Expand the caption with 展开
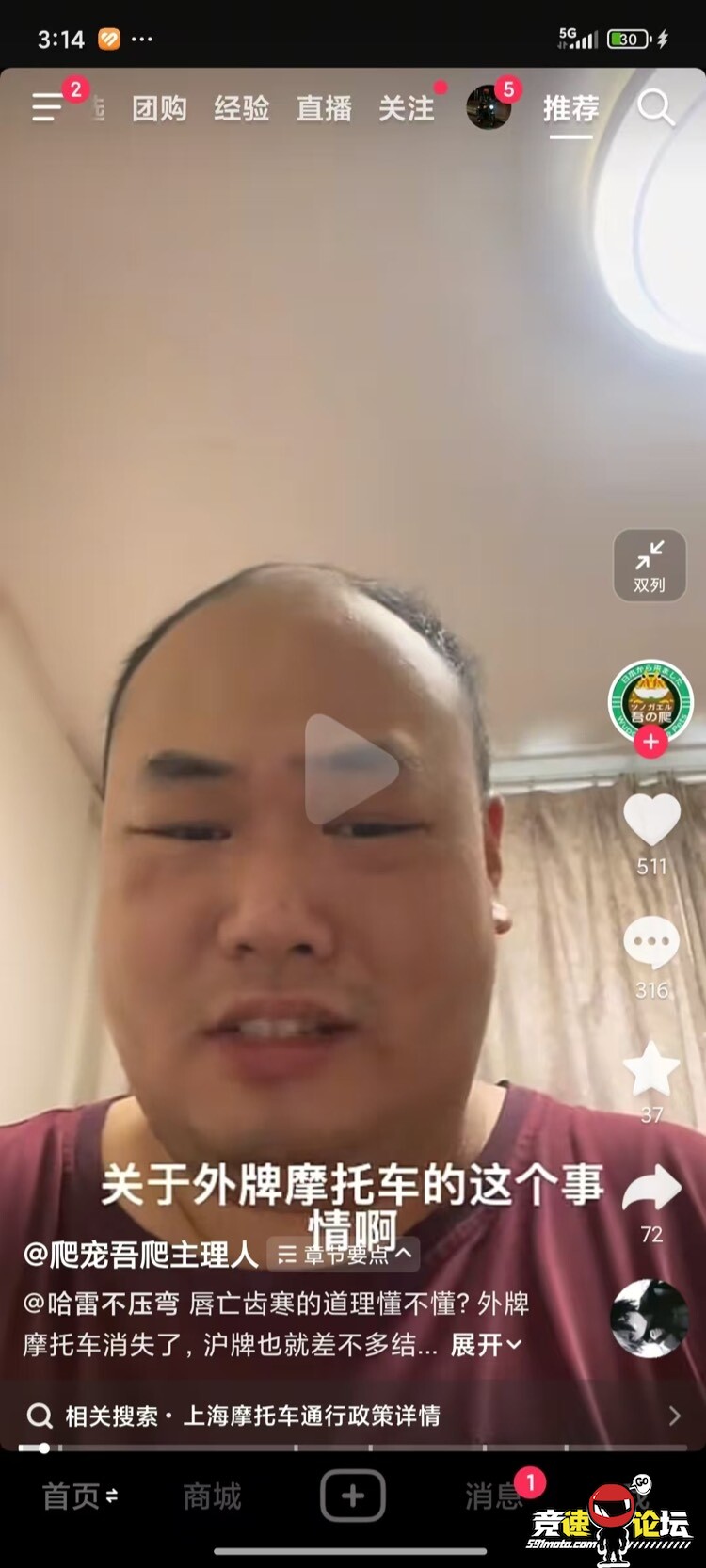Screen dimensions: 706x1568 (x=485, y=1345)
